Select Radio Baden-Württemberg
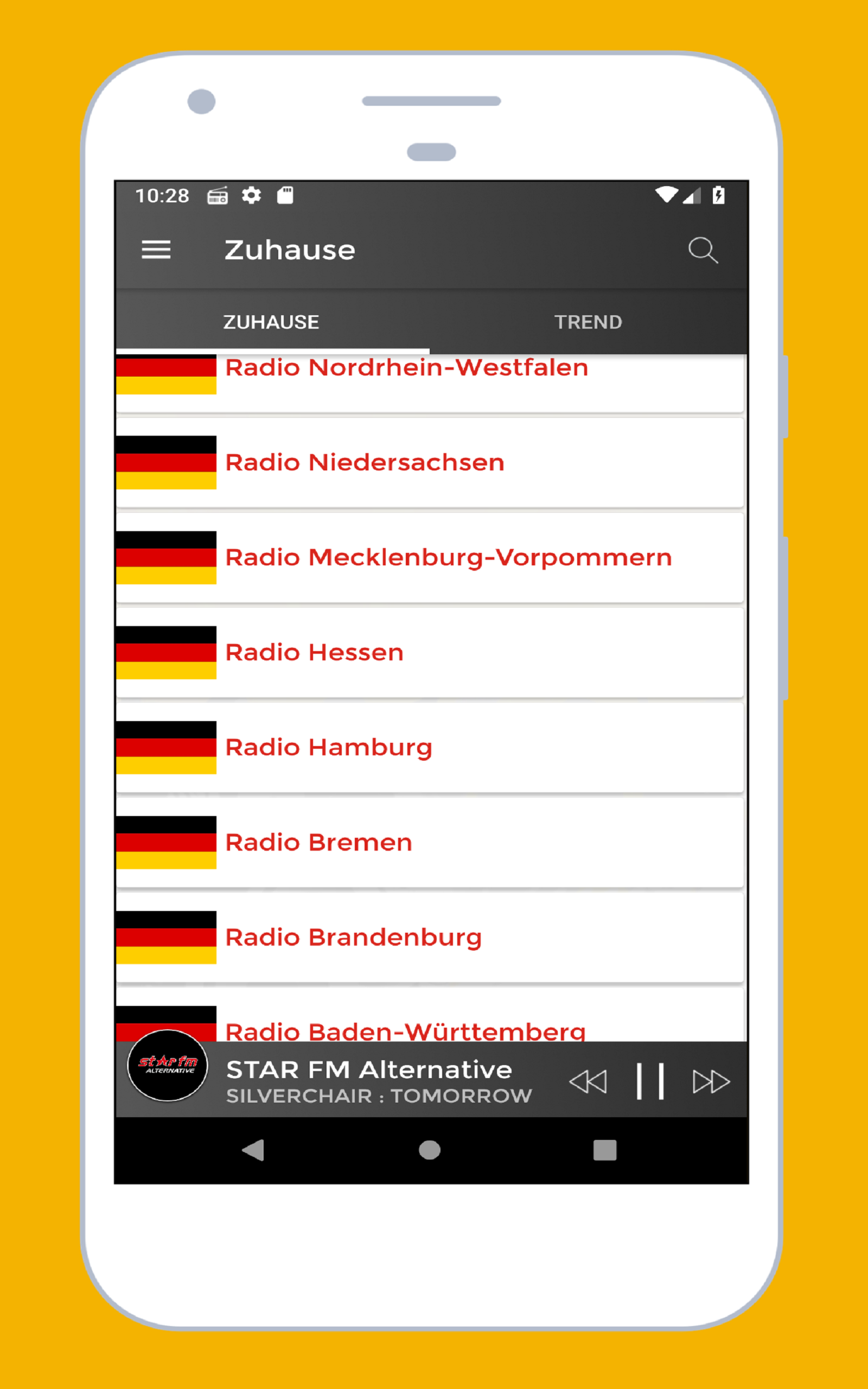 (405, 1031)
